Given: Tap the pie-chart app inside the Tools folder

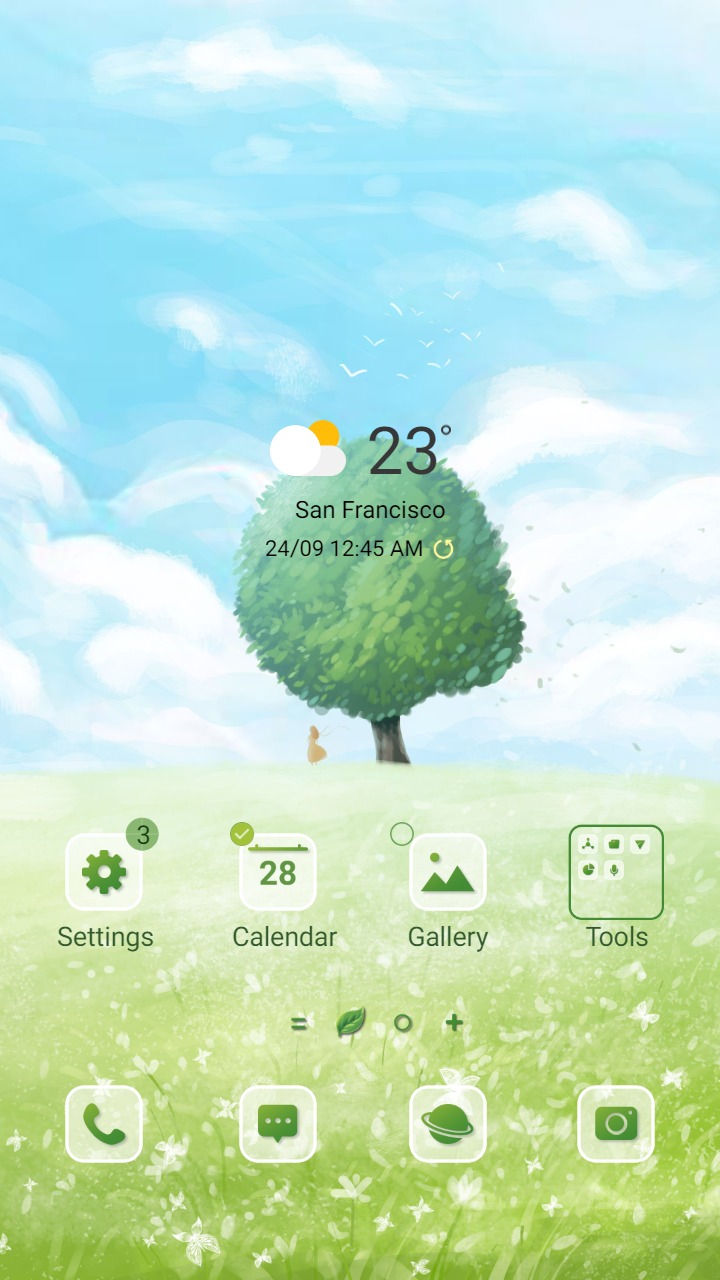Looking at the screenshot, I should coord(588,870).
